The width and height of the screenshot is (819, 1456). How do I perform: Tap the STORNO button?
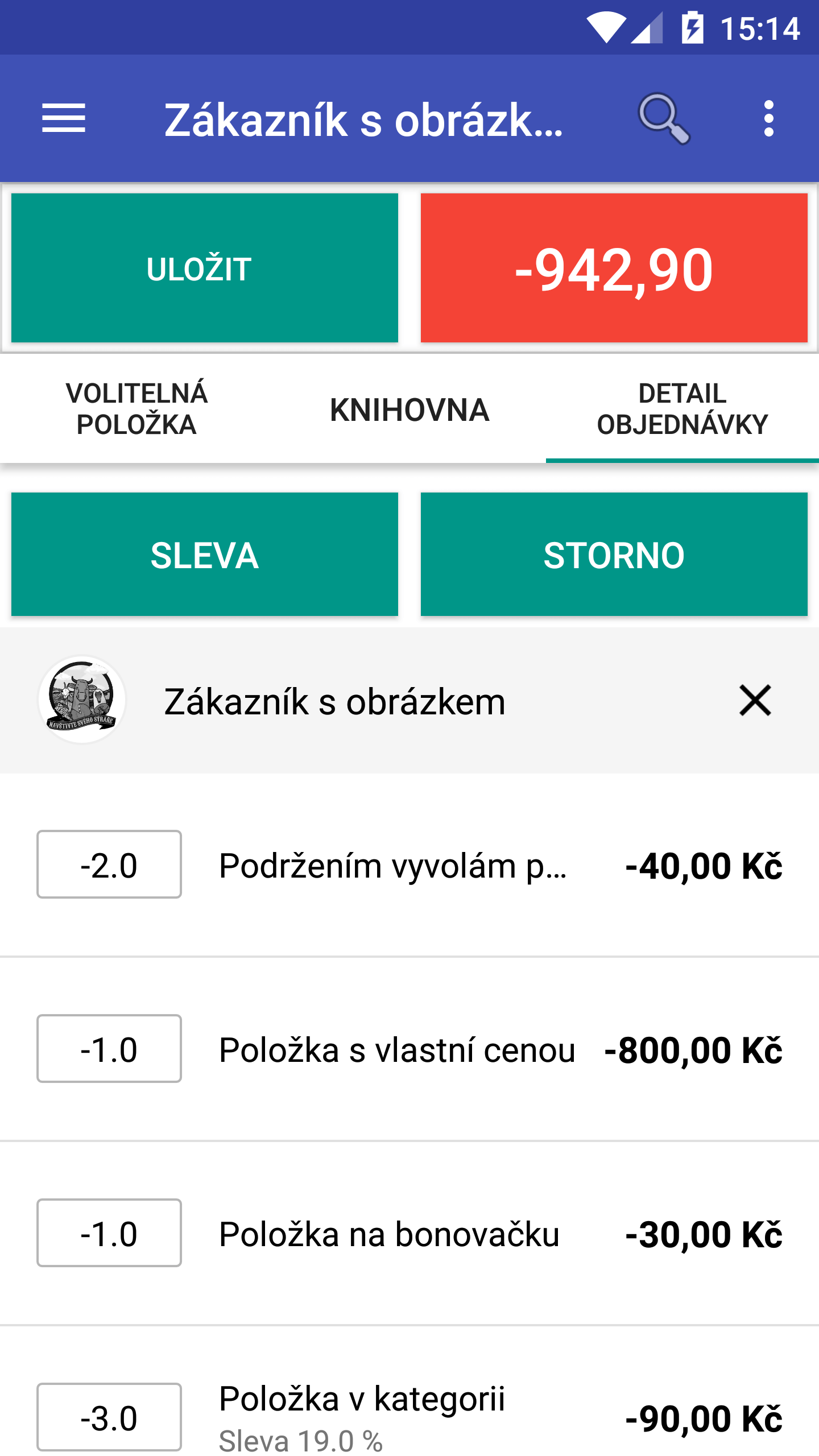pyautogui.click(x=614, y=555)
